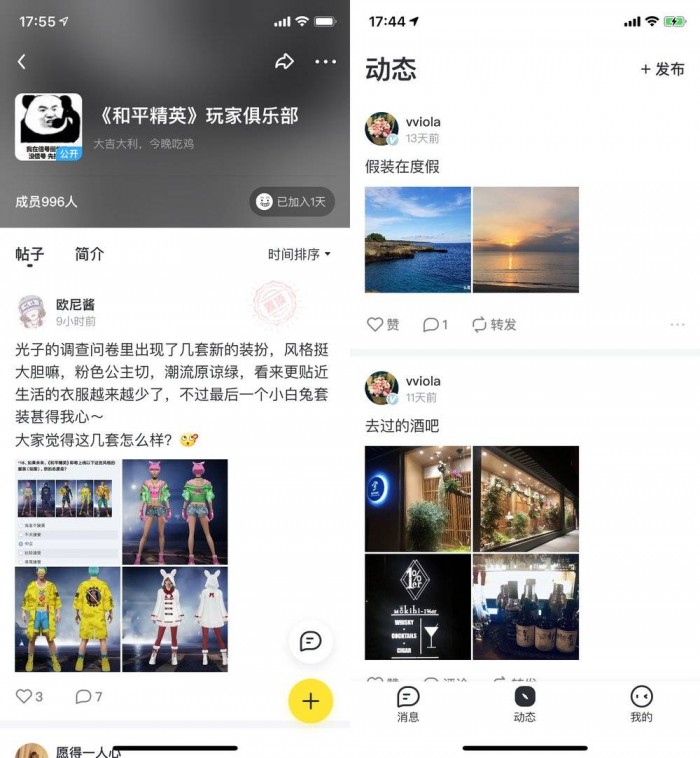This screenshot has width=700, height=758.
Task: View the sunset photo in the 假装在度假 post
Action: tap(525, 240)
